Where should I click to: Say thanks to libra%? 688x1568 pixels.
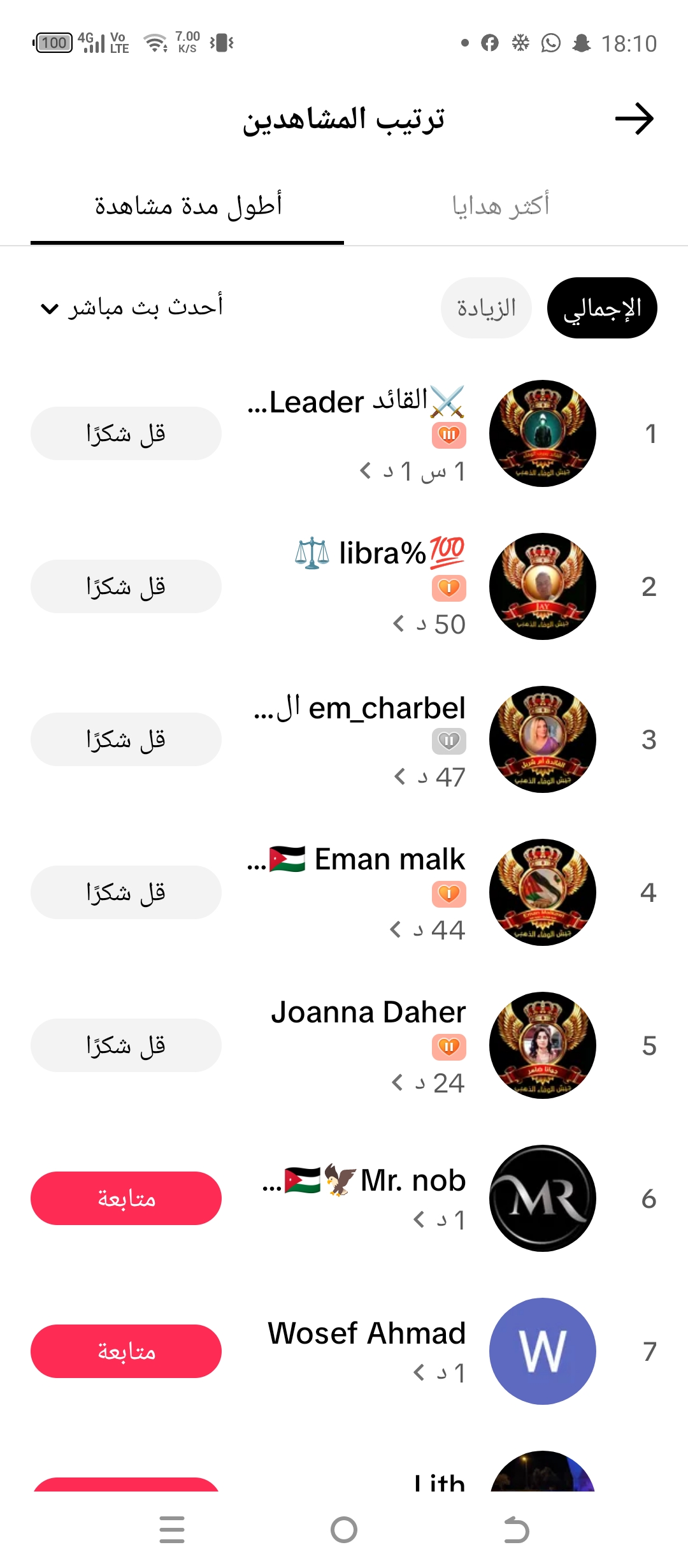[x=126, y=586]
